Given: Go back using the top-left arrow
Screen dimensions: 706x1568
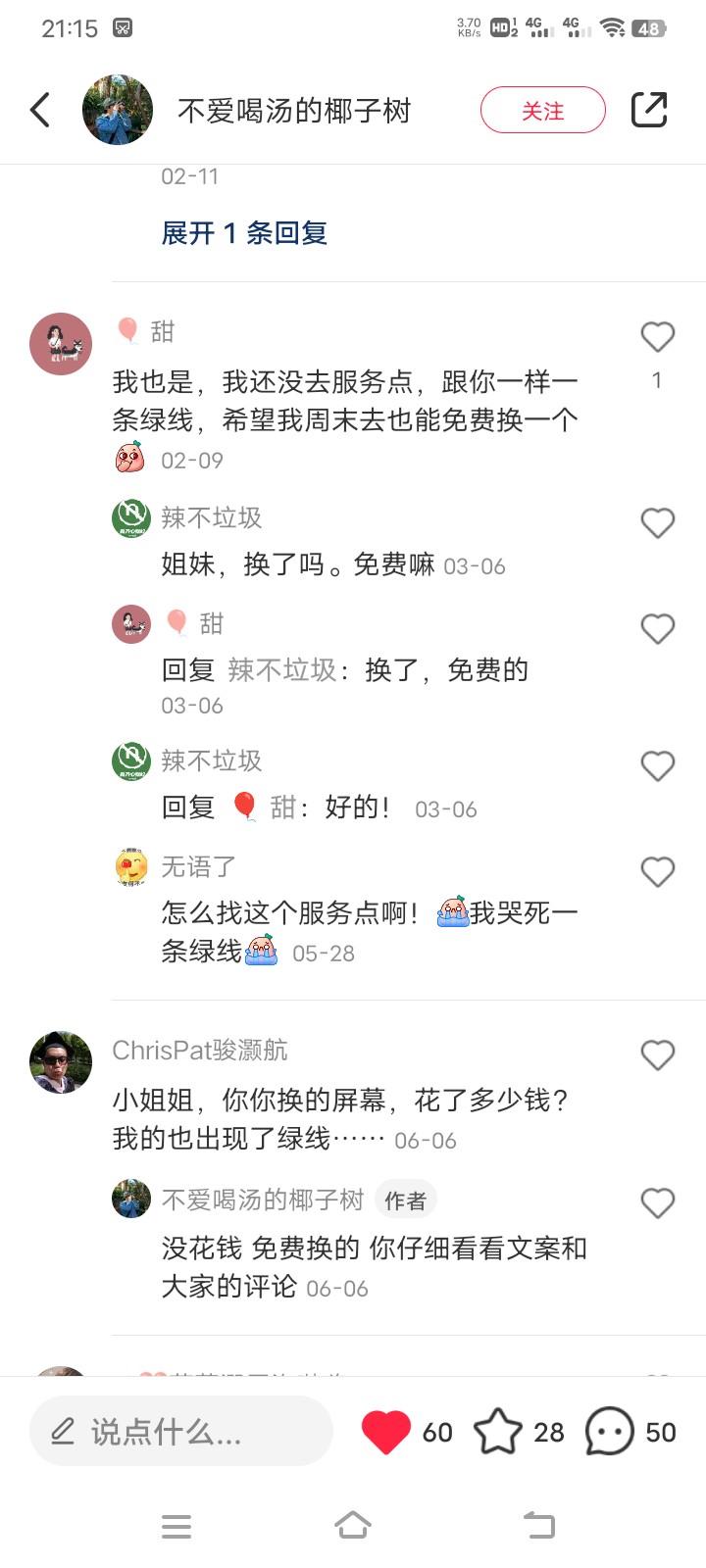Looking at the screenshot, I should (40, 110).
